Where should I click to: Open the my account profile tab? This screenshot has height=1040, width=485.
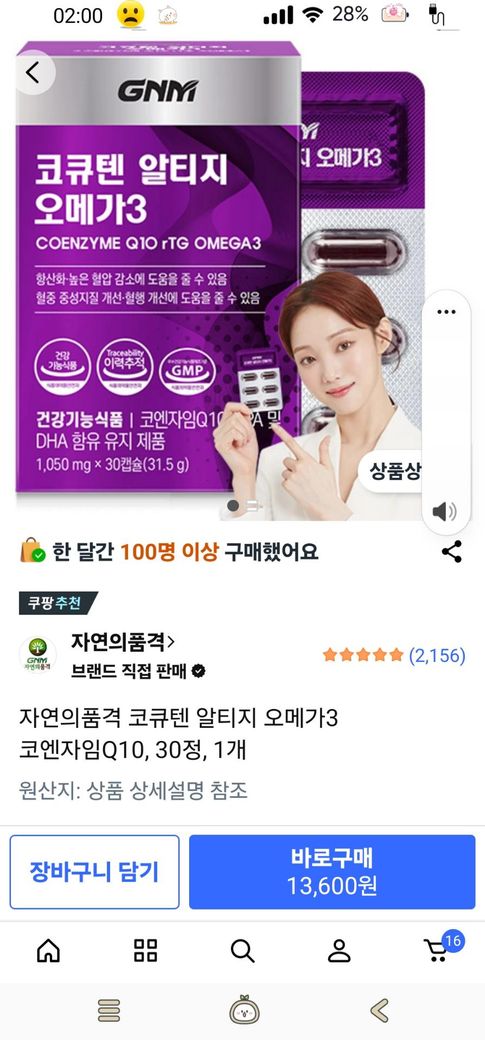tap(339, 950)
